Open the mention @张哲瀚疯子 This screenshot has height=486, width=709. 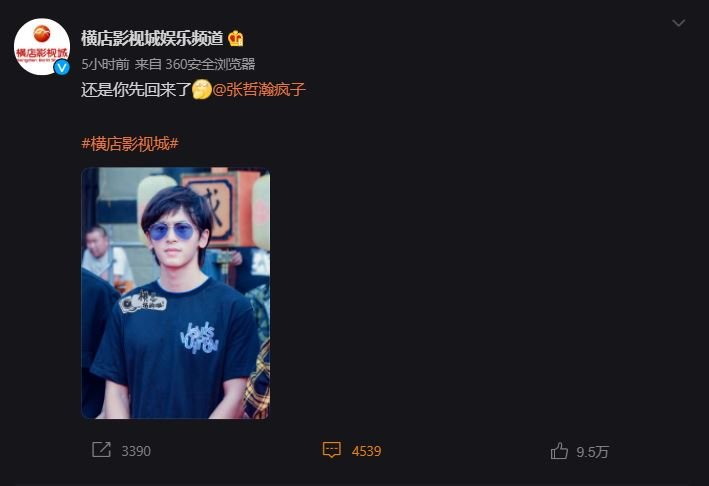point(259,90)
